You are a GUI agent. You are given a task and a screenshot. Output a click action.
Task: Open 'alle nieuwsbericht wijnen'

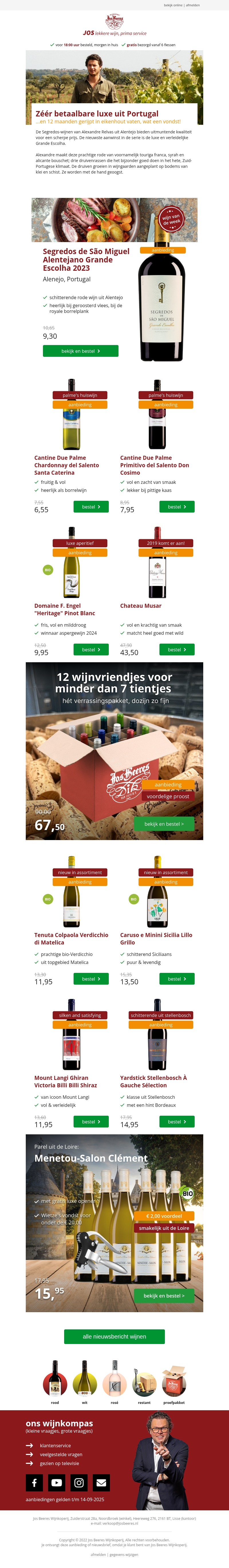114,1337
